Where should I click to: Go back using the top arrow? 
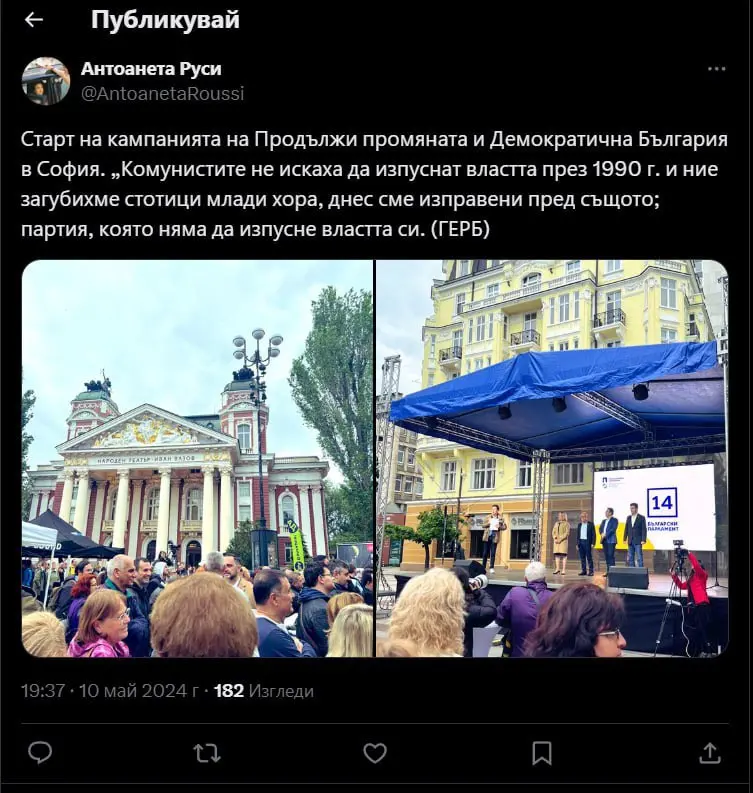(x=34, y=20)
